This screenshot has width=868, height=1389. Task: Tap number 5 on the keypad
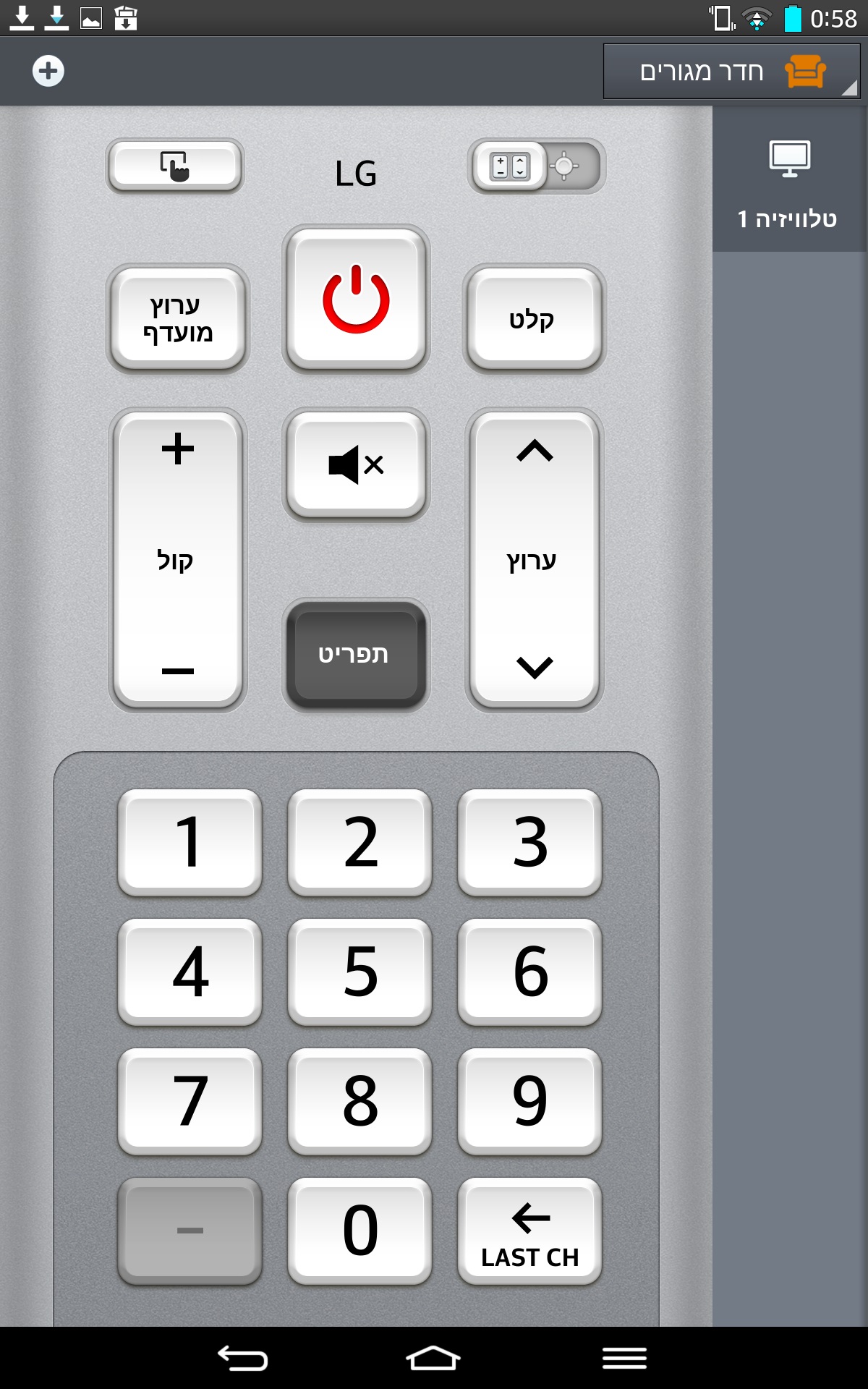pyautogui.click(x=359, y=972)
